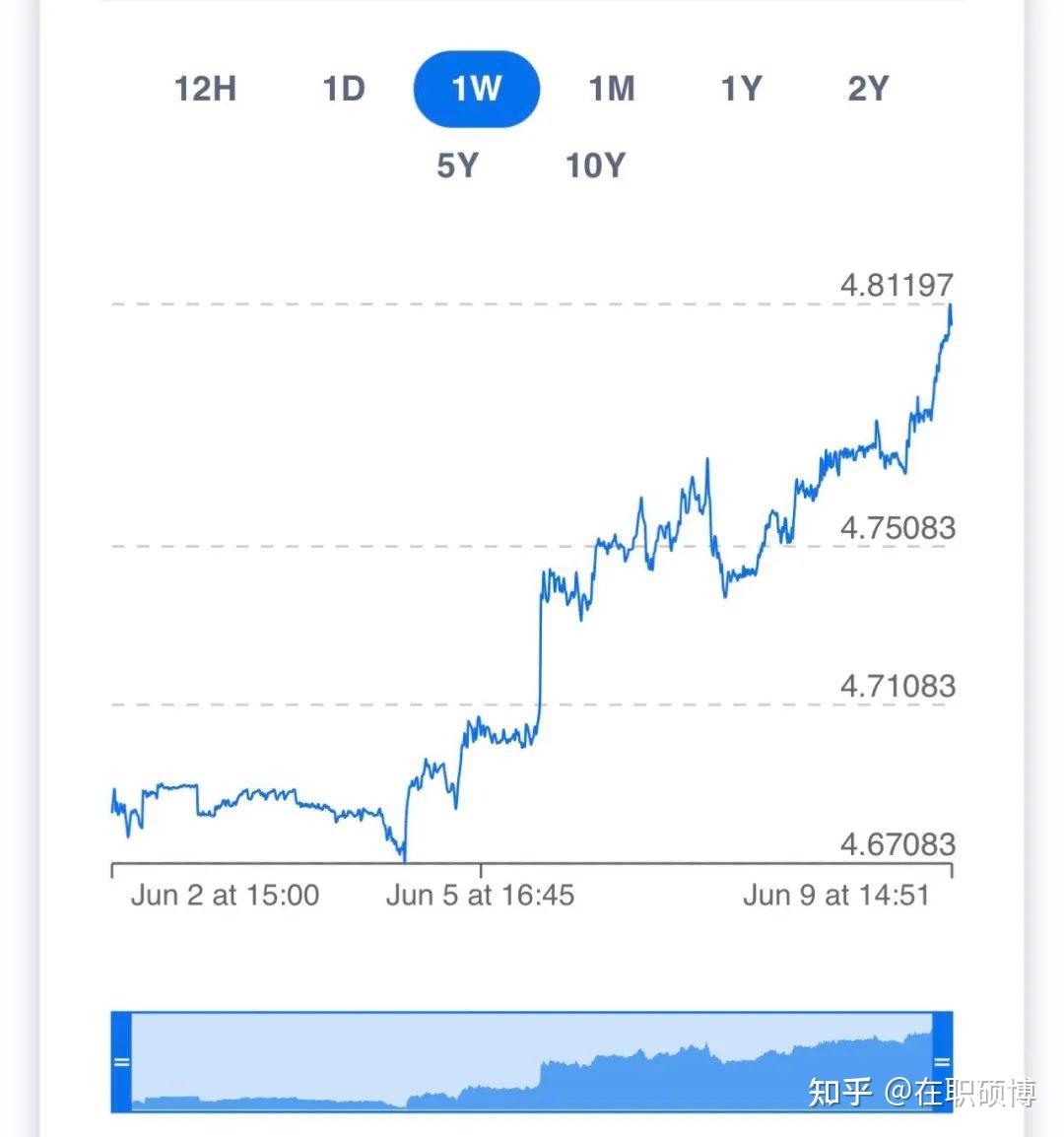Choose the 2Y time range
The width and height of the screenshot is (1064, 1137).
coord(868,89)
